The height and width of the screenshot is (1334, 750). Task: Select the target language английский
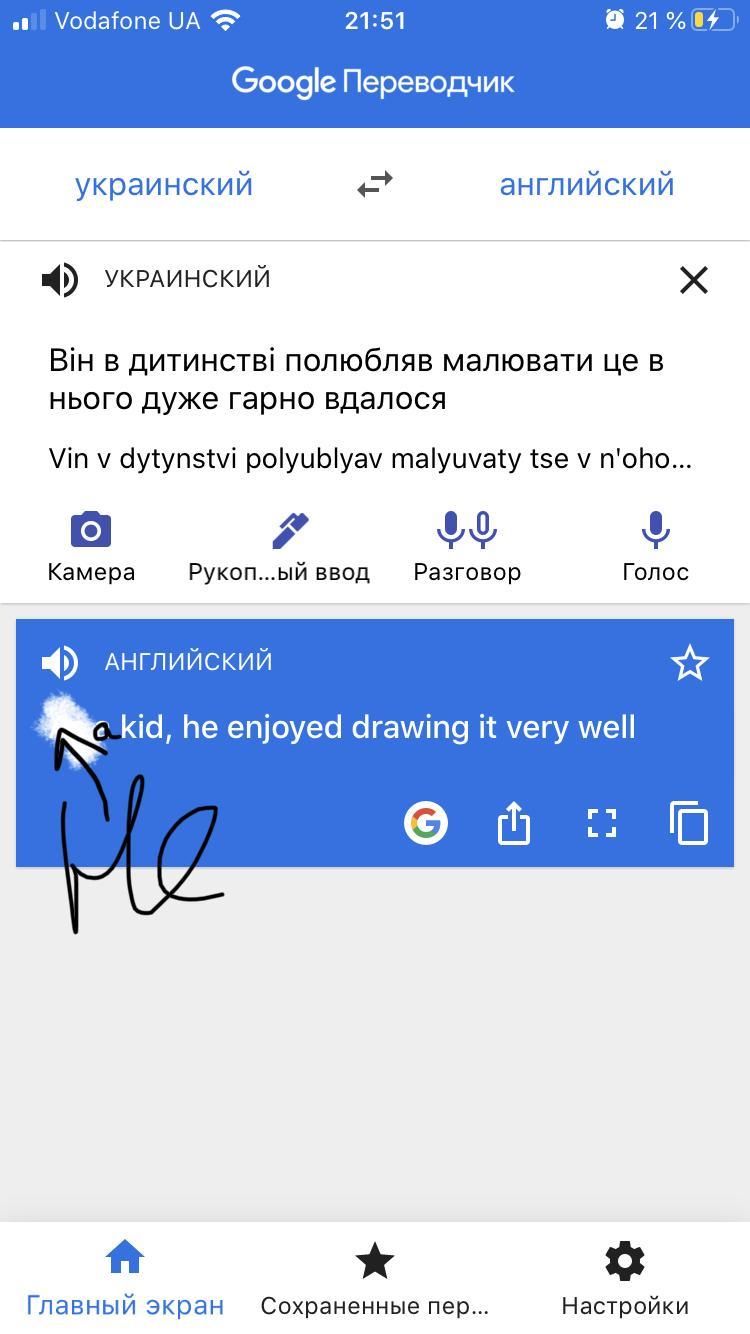[586, 185]
